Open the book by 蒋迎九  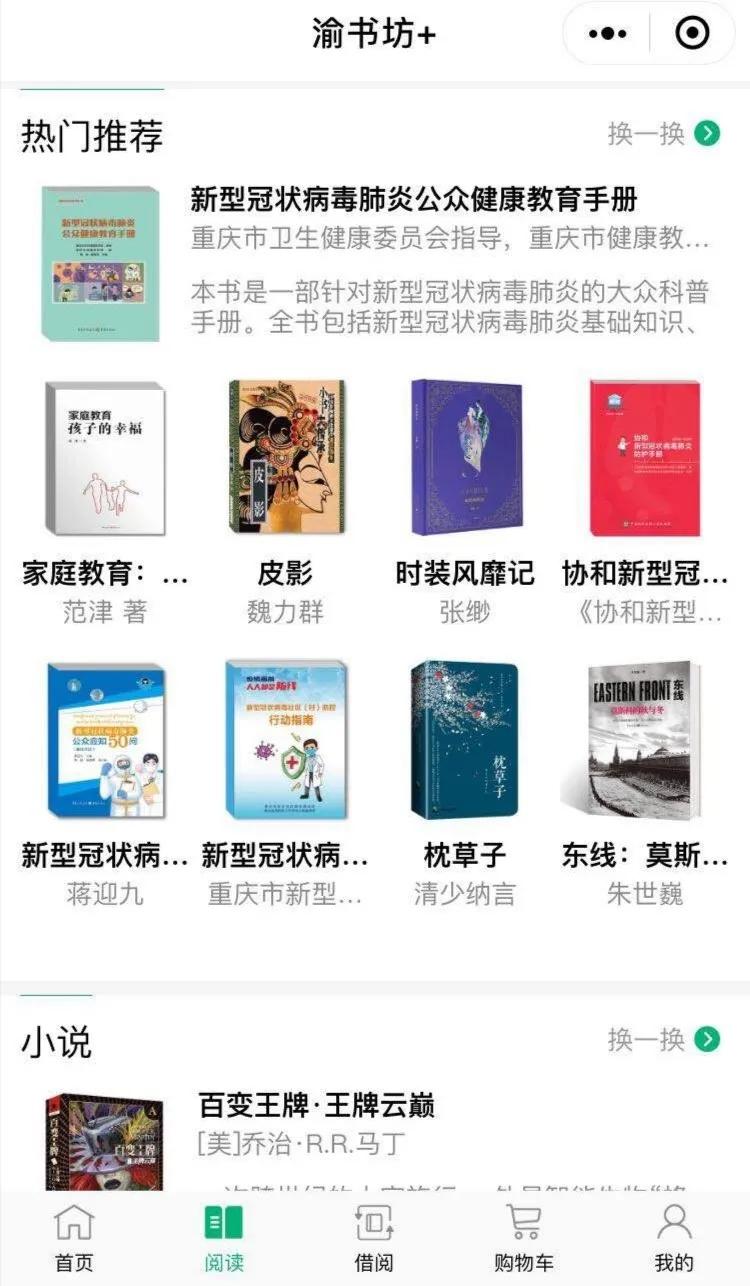105,741
